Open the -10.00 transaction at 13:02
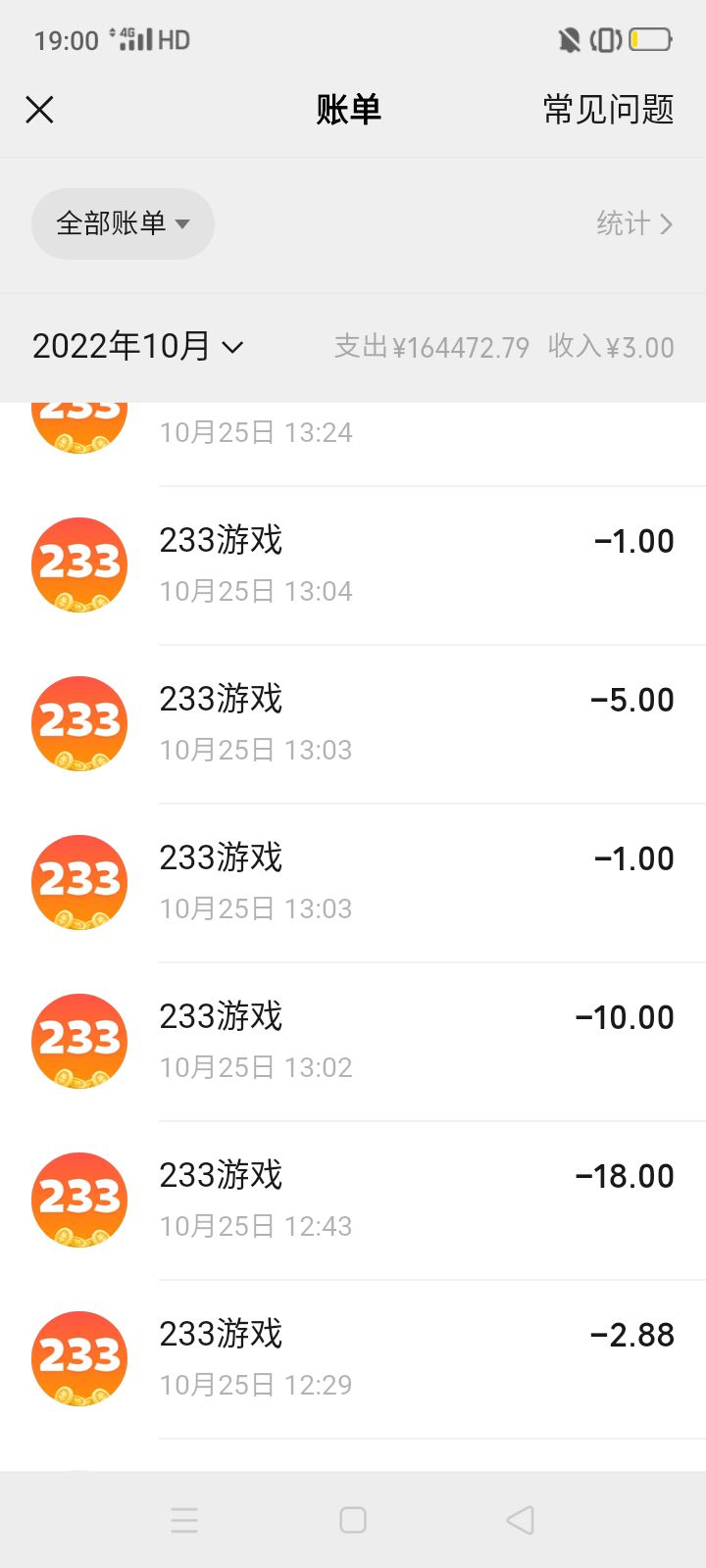This screenshot has width=706, height=1568. (392, 1041)
